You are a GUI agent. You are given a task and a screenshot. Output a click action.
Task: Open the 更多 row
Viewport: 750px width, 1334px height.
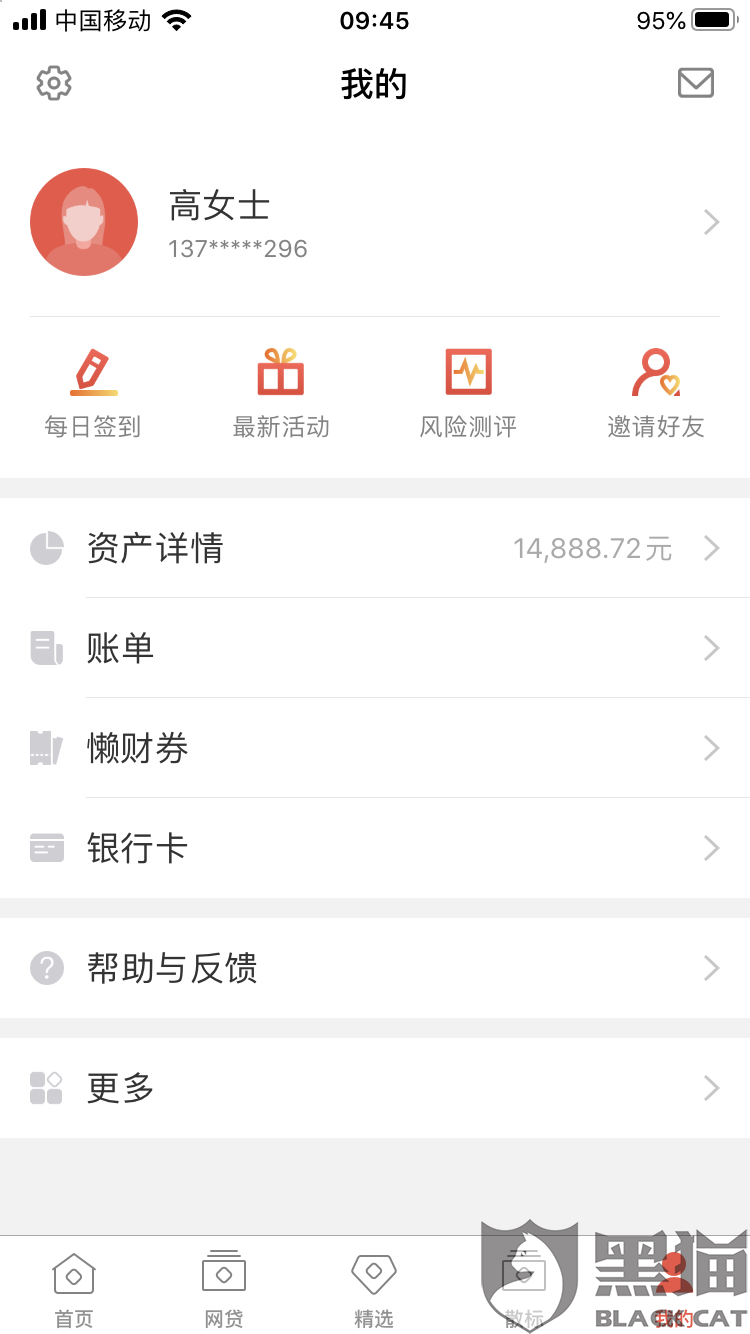tap(375, 1088)
